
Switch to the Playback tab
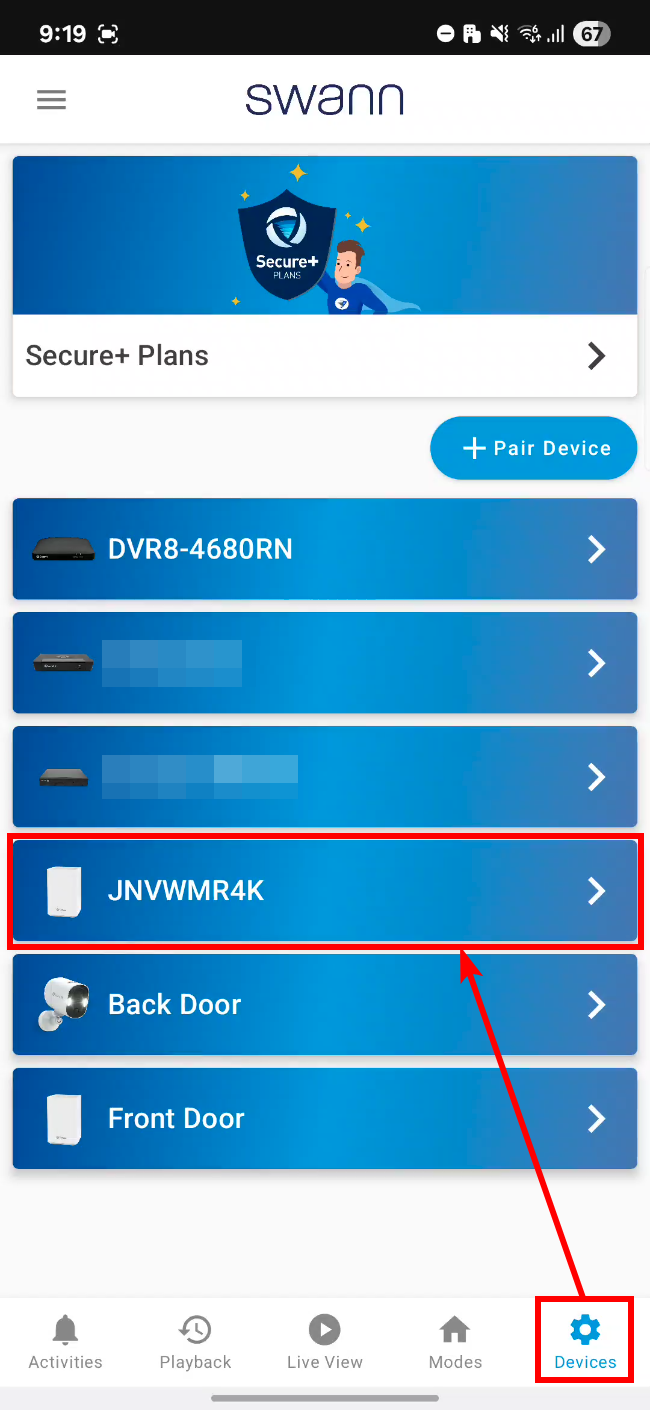[195, 1343]
